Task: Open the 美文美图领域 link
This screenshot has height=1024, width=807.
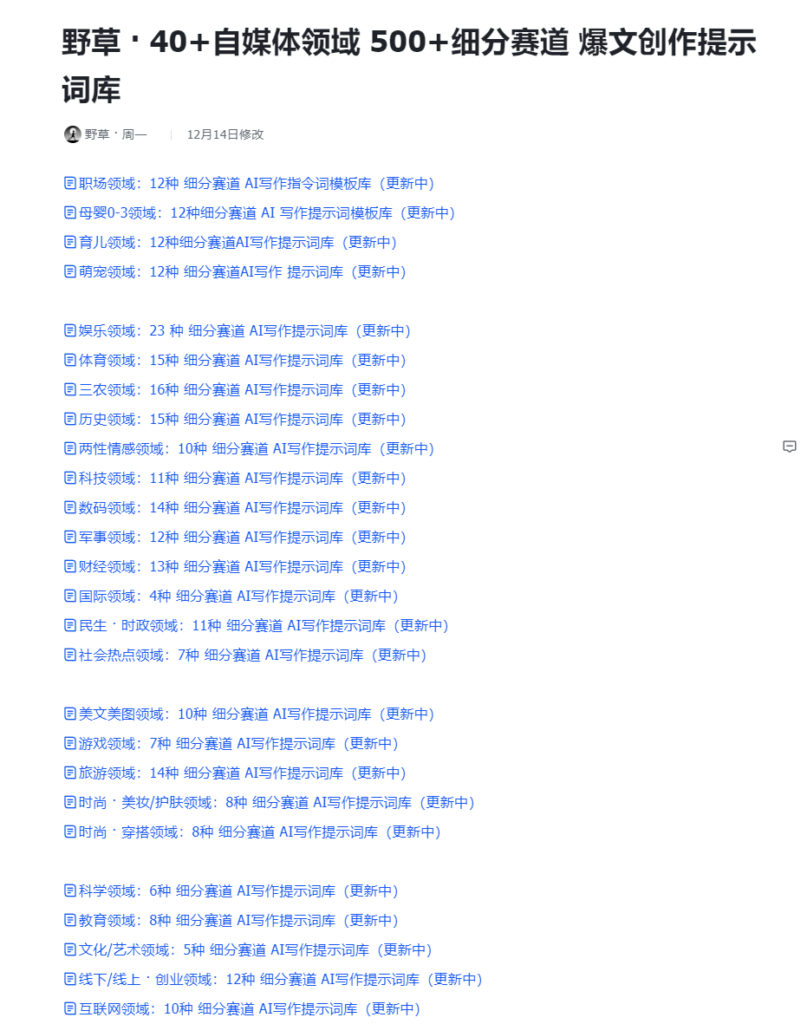Action: point(249,714)
